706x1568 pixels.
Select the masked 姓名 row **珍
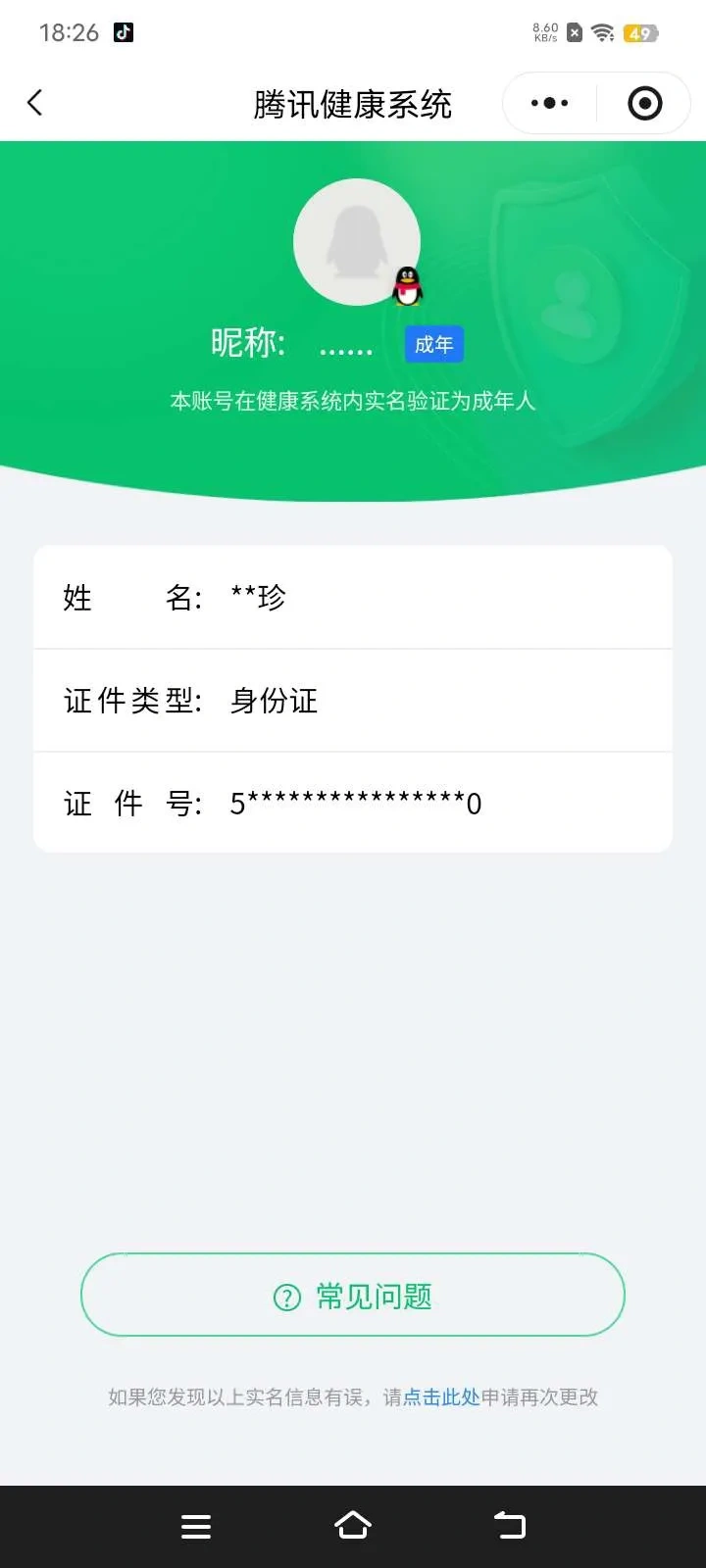[353, 597]
